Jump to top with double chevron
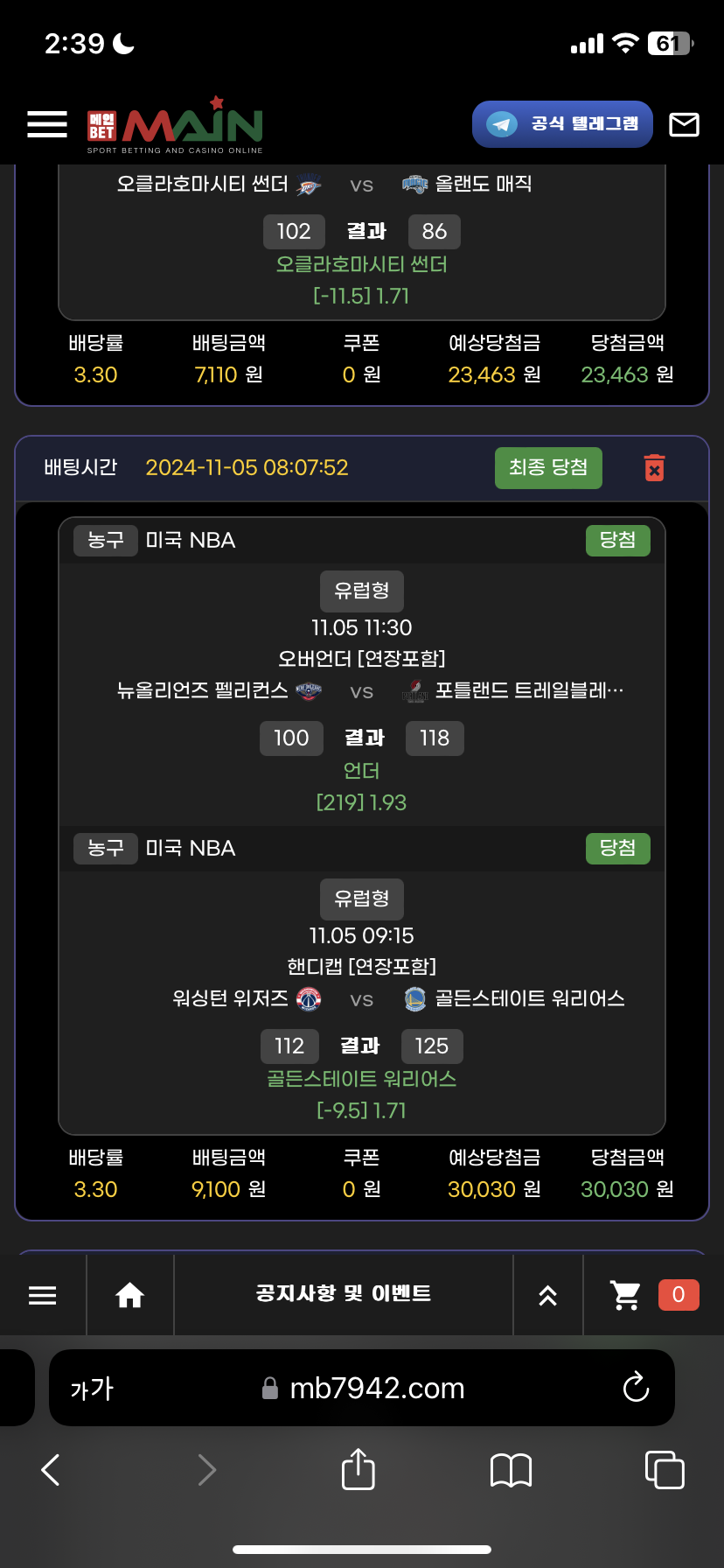 pyautogui.click(x=547, y=1295)
